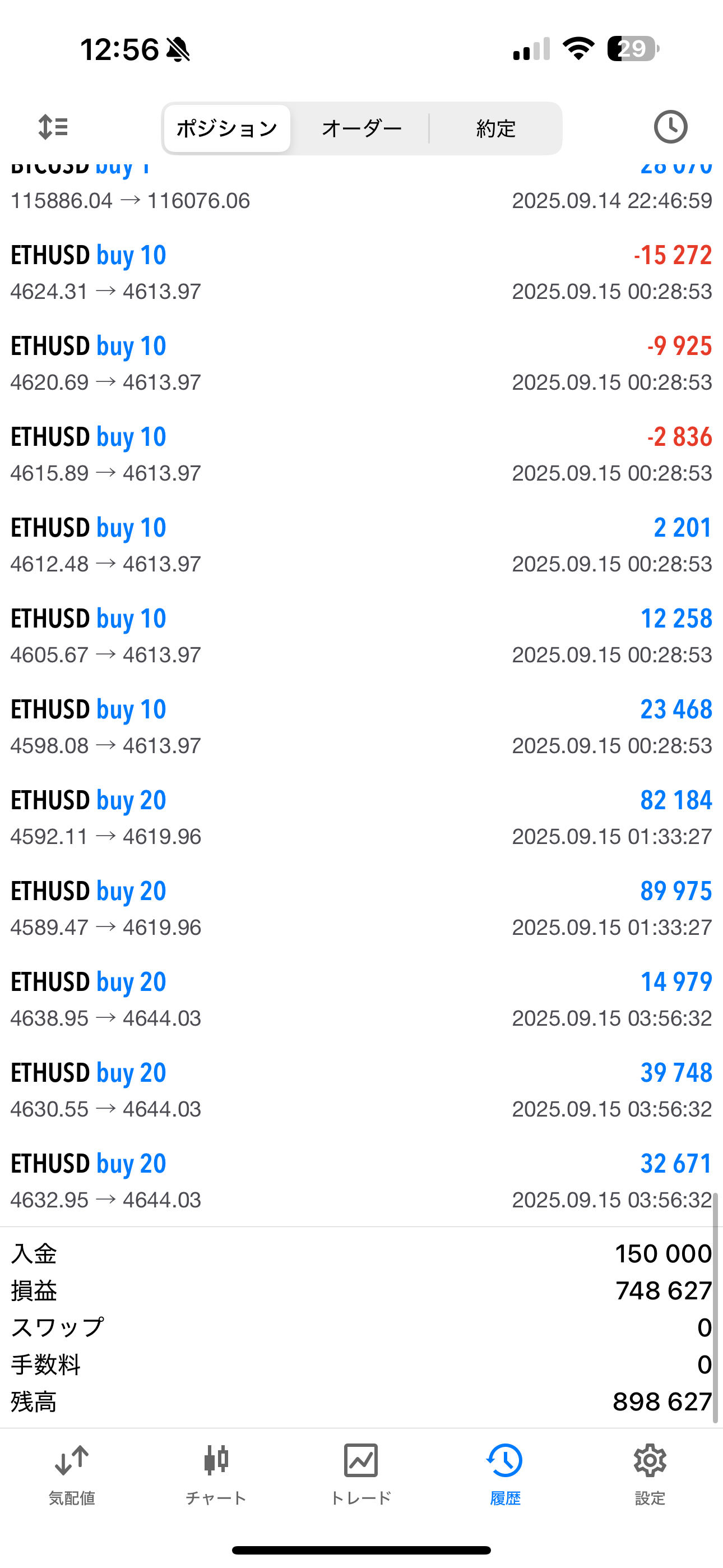
Task: Expand the ETHUSD buy 20 trade with 82 184
Action: [x=361, y=818]
